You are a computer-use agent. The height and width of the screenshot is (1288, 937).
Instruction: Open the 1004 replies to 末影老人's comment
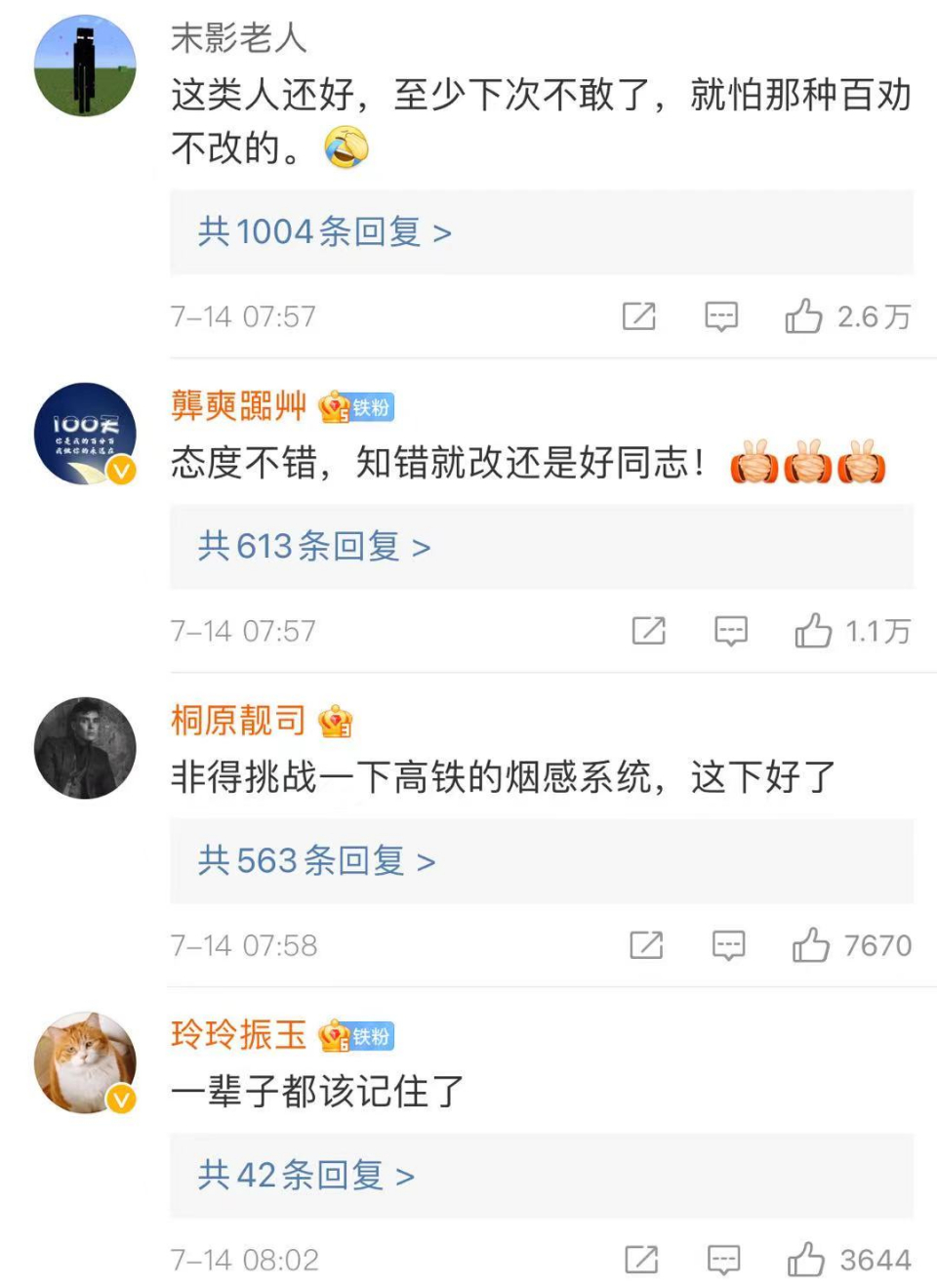pos(324,232)
